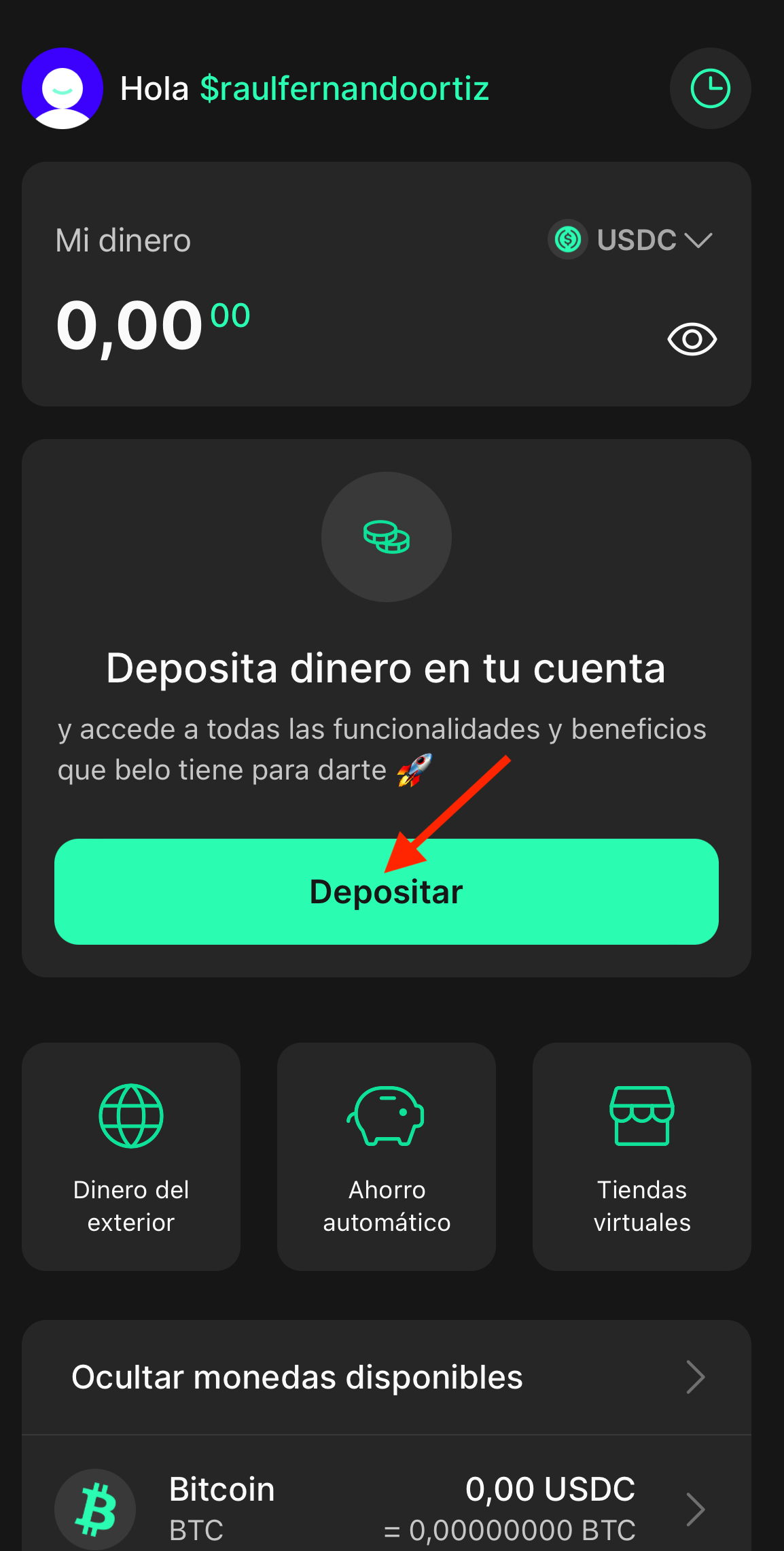Open your profile avatar

(63, 88)
